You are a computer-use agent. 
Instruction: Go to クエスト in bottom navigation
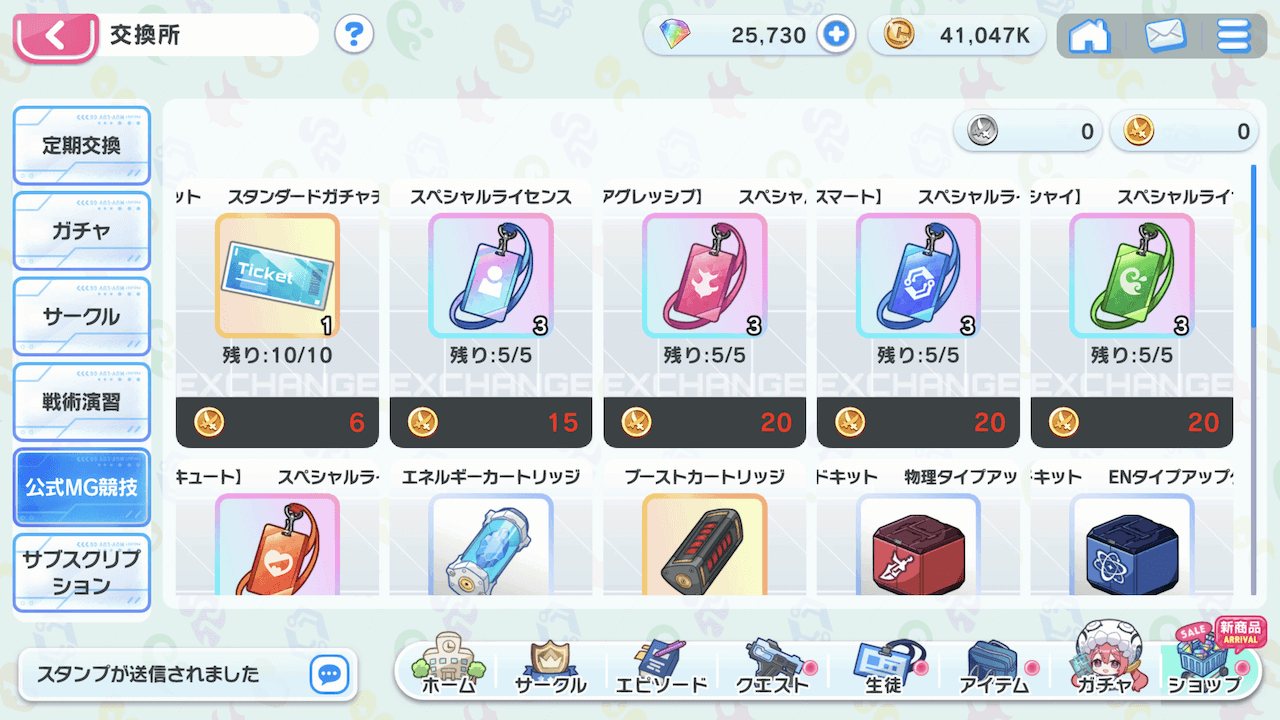(772, 667)
